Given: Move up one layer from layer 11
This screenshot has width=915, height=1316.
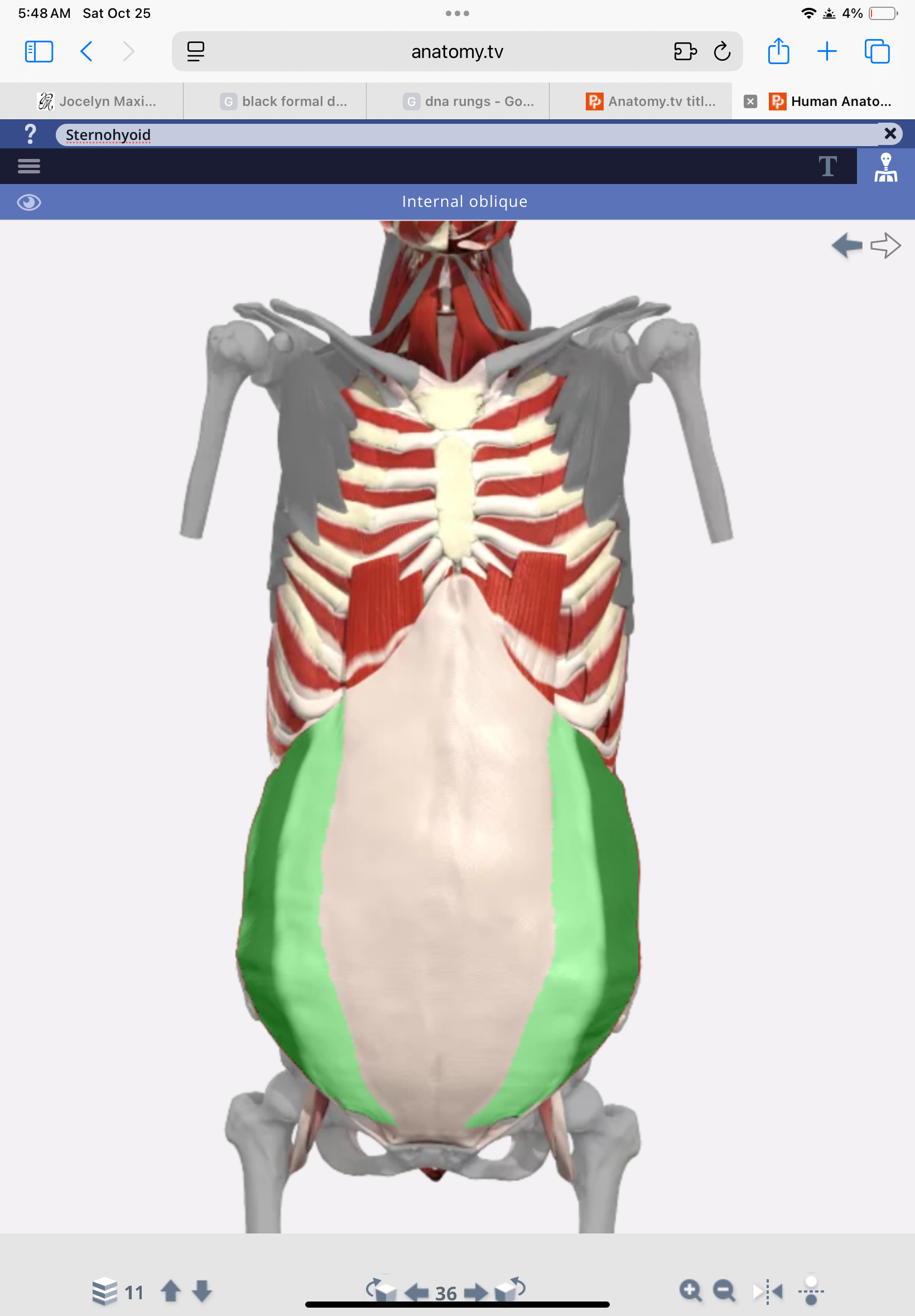Looking at the screenshot, I should click(x=171, y=1291).
